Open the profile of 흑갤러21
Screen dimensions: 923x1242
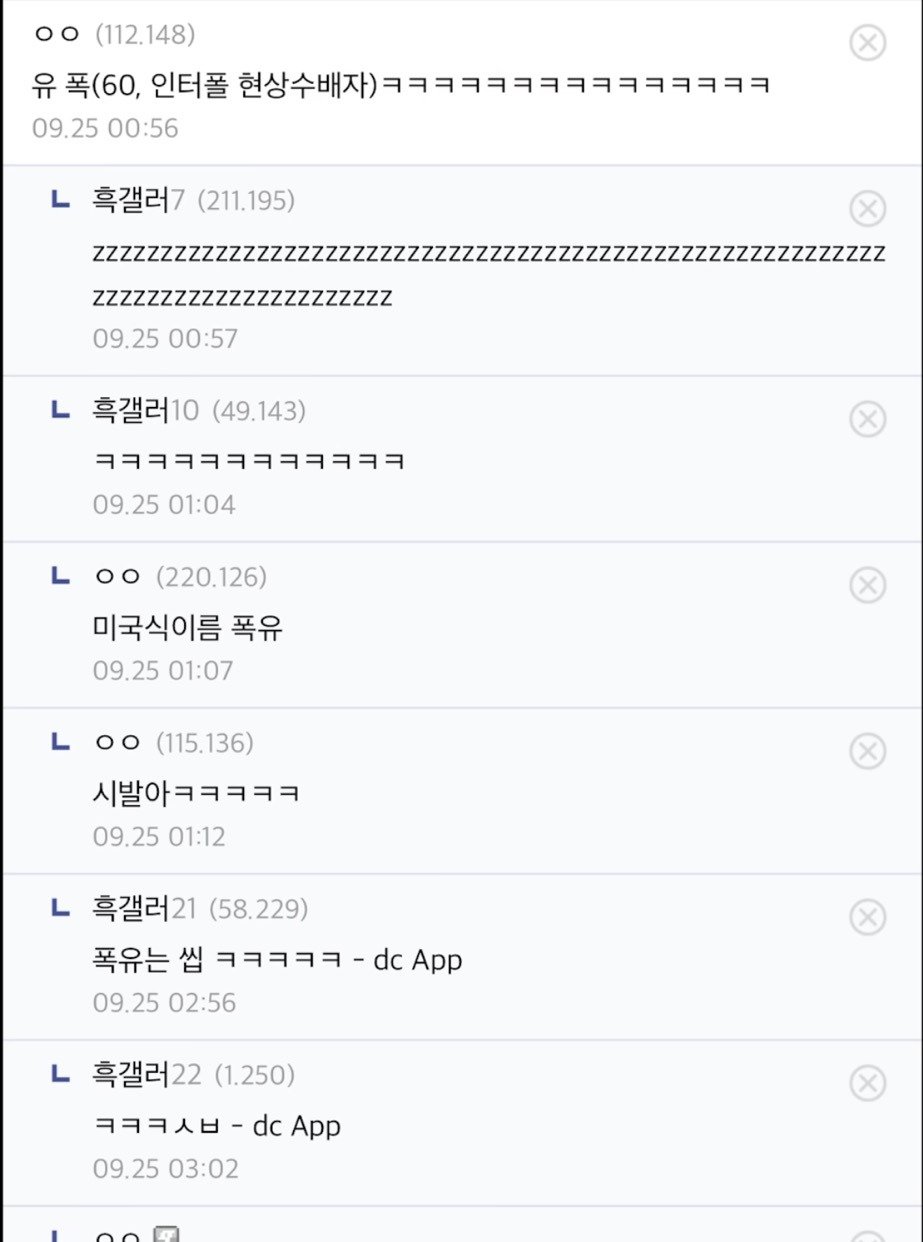[145, 908]
